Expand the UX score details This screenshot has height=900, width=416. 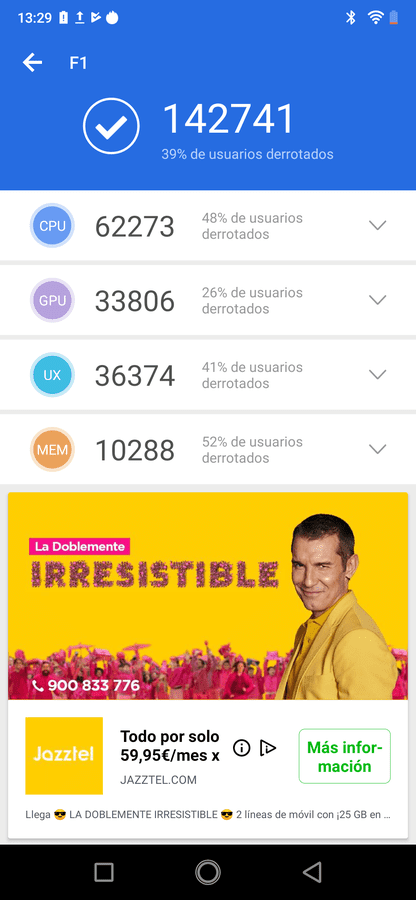click(377, 375)
